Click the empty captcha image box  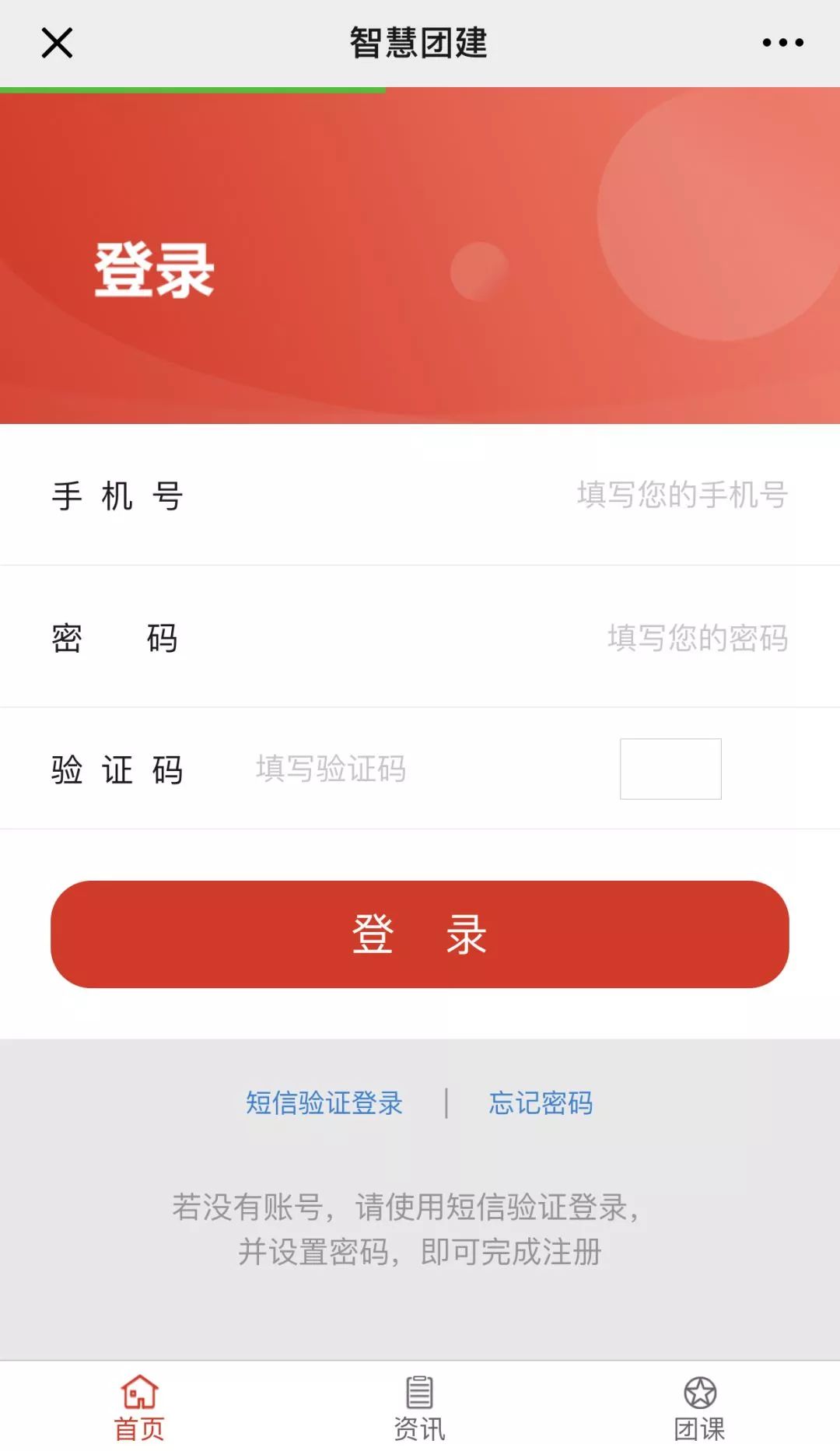tap(670, 769)
